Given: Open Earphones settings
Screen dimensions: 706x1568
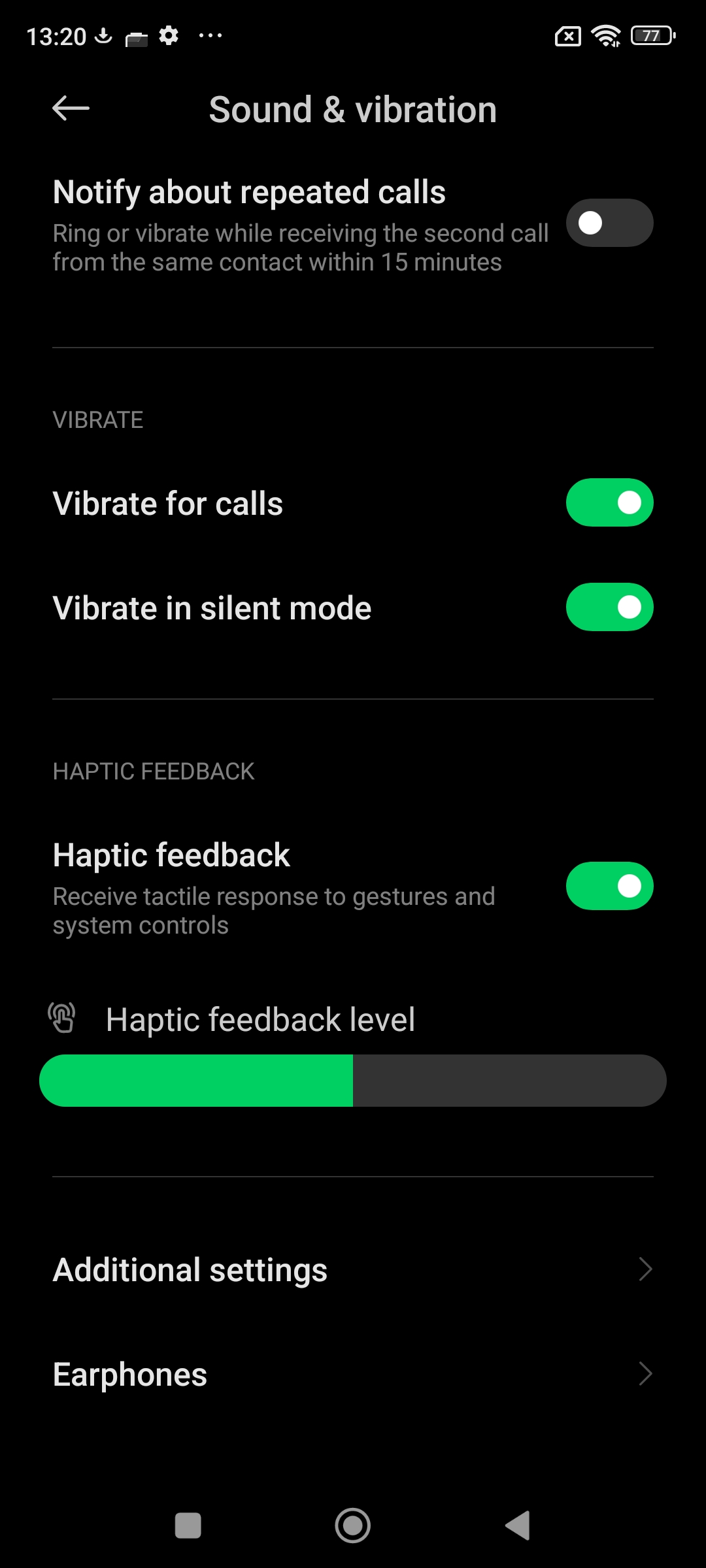Looking at the screenshot, I should coord(353,1374).
